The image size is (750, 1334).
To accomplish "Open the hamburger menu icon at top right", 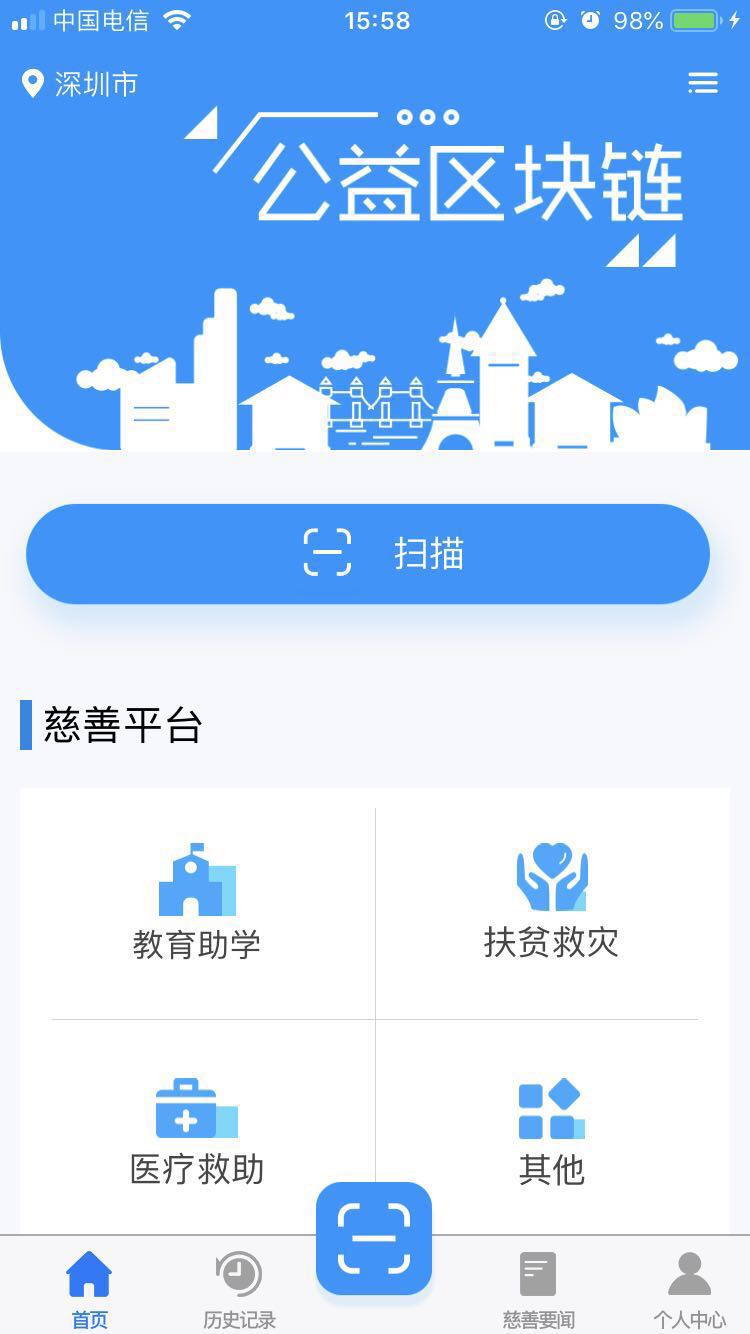I will [703, 84].
